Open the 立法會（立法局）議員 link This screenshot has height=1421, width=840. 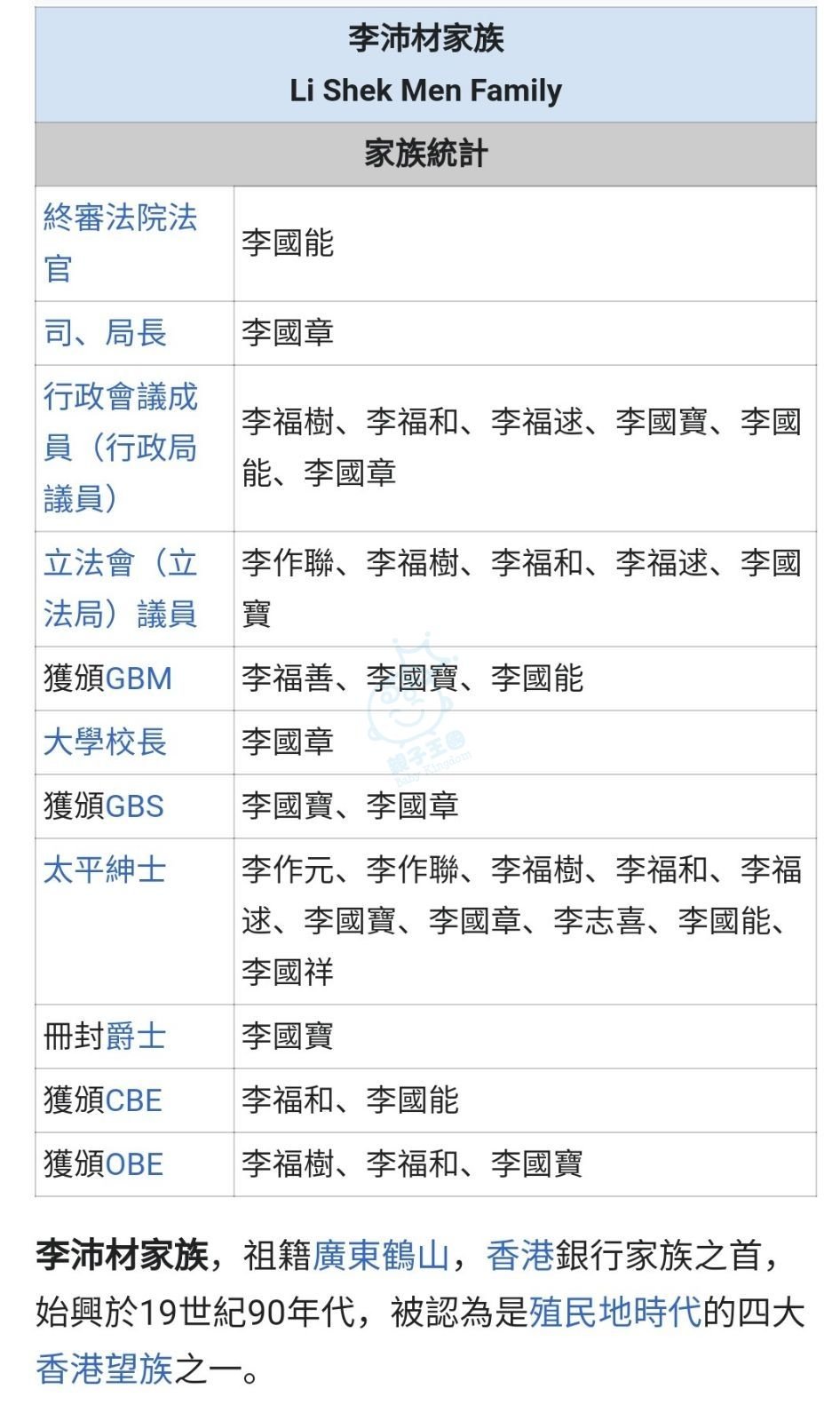click(120, 588)
